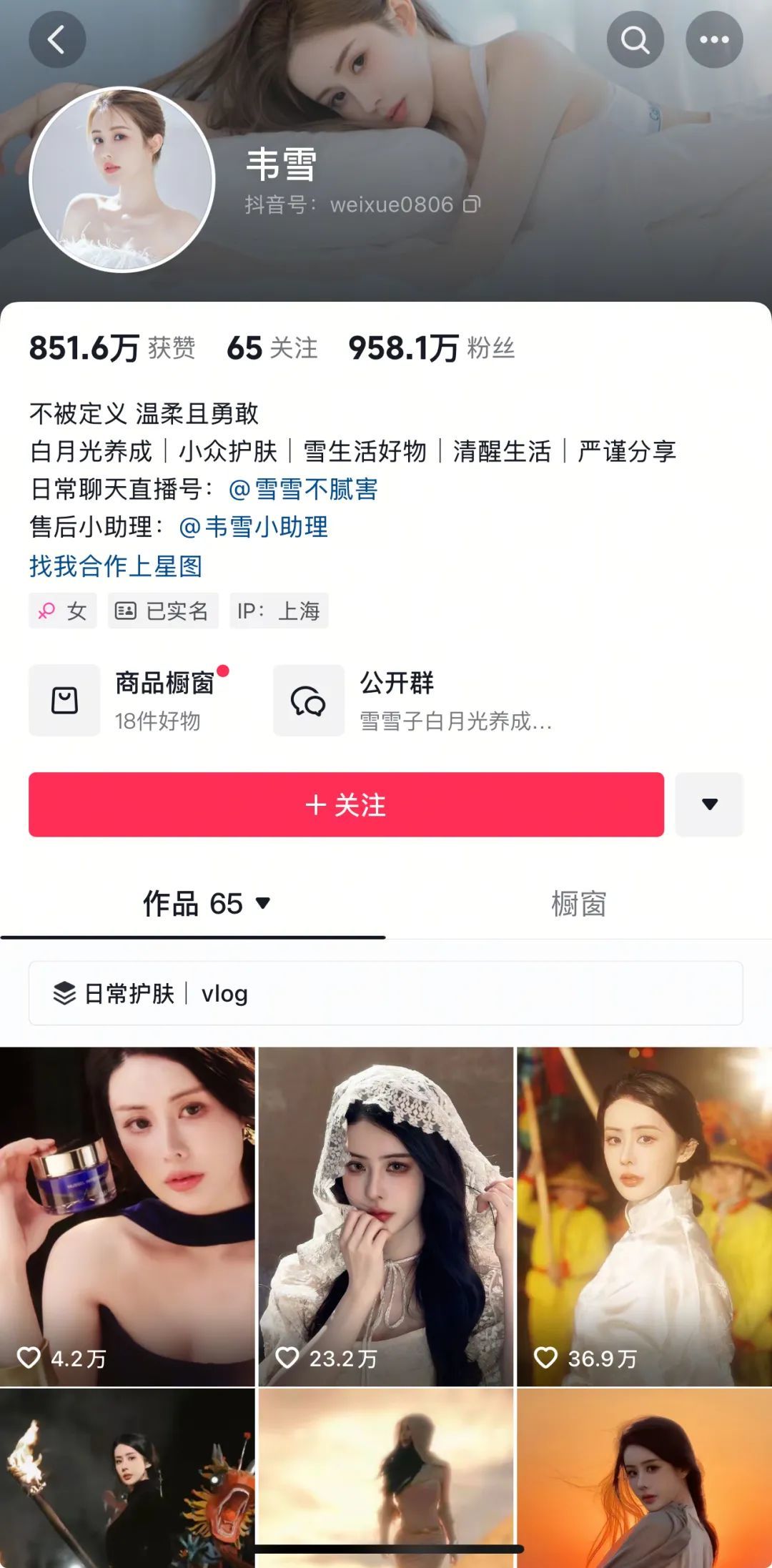Screen dimensions: 772x1568
Task: Open 商品橱窗 with 18件好物
Action: click(129, 700)
